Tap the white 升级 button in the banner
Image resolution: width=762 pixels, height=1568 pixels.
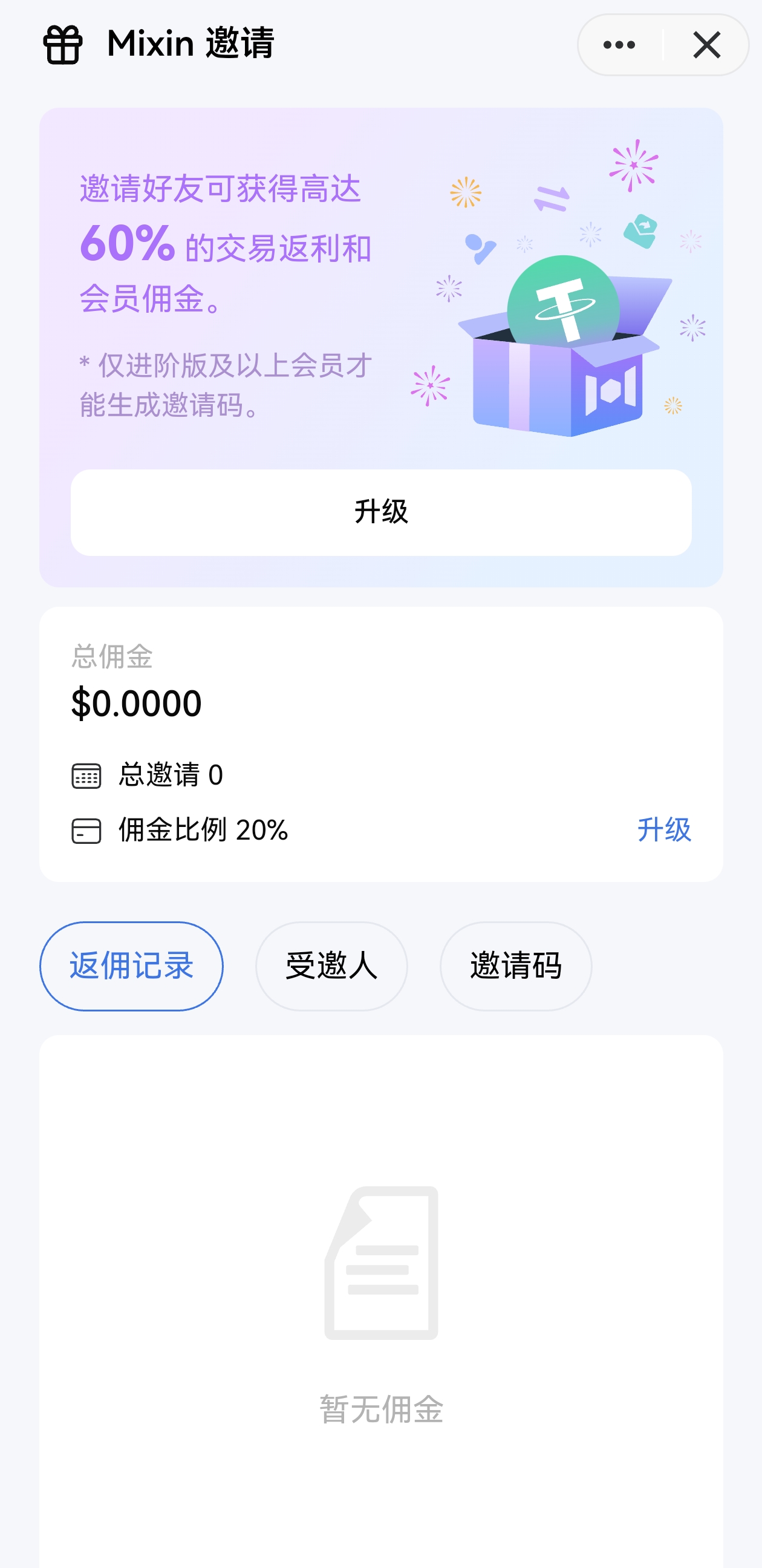pos(381,512)
